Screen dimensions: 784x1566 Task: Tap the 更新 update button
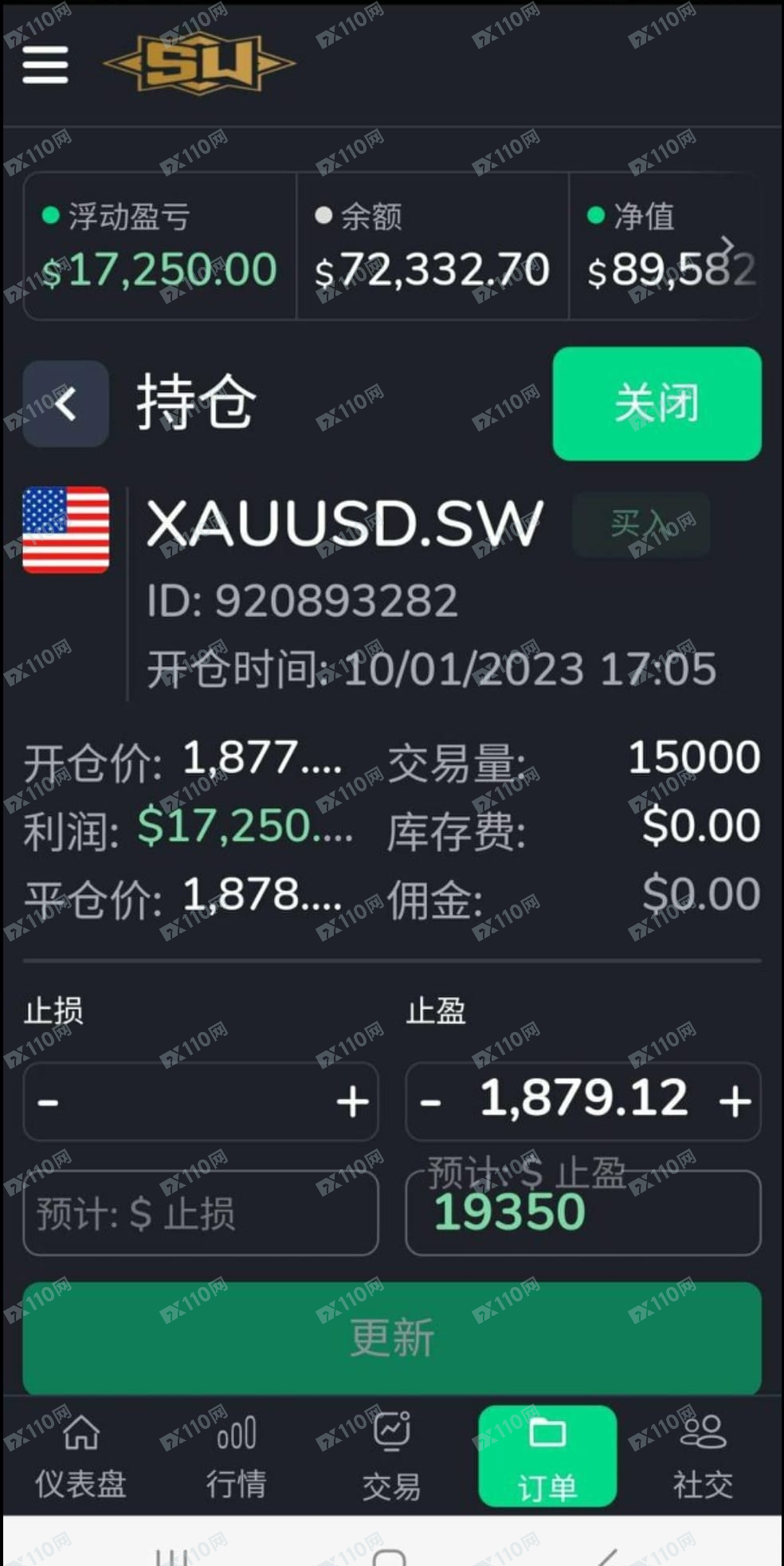coord(392,1336)
